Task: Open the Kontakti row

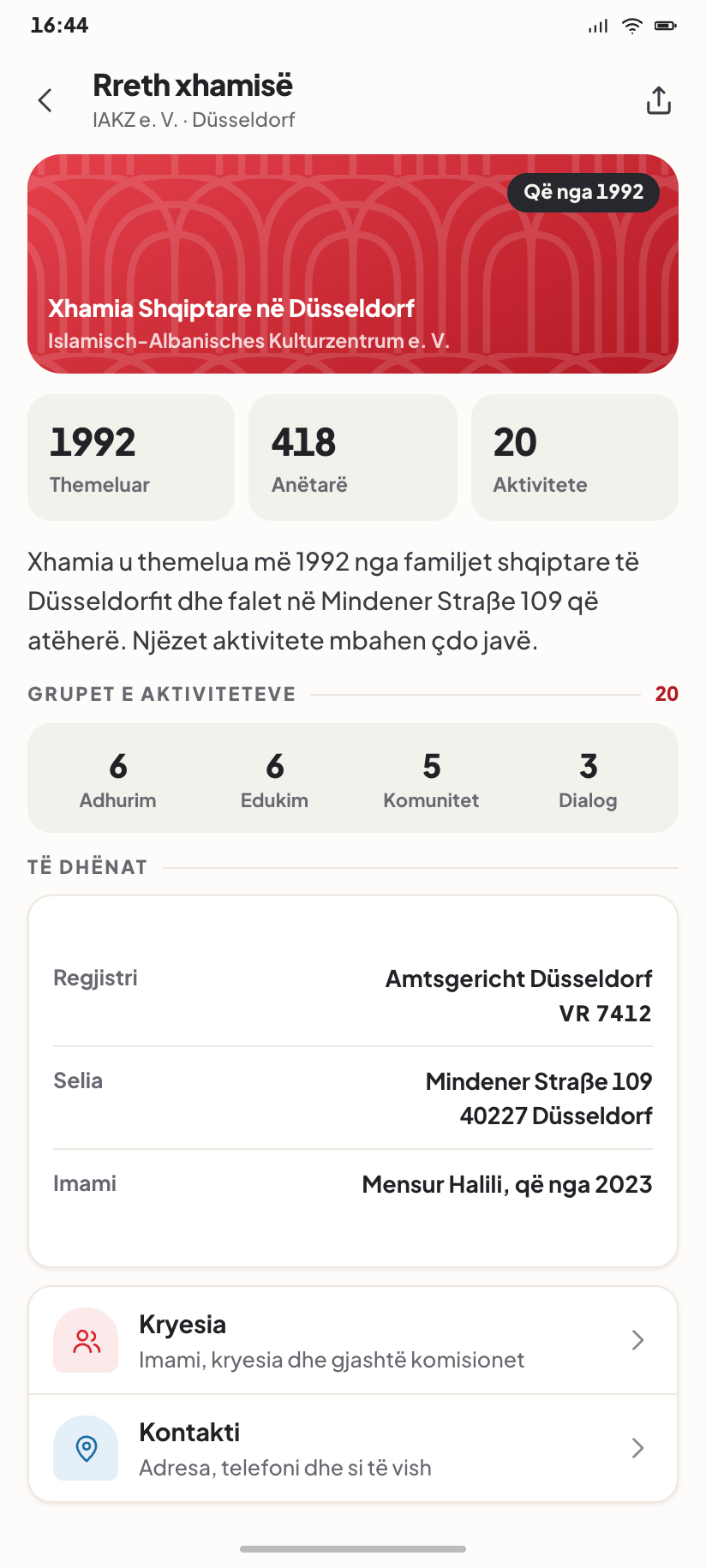Action: 353,1448
